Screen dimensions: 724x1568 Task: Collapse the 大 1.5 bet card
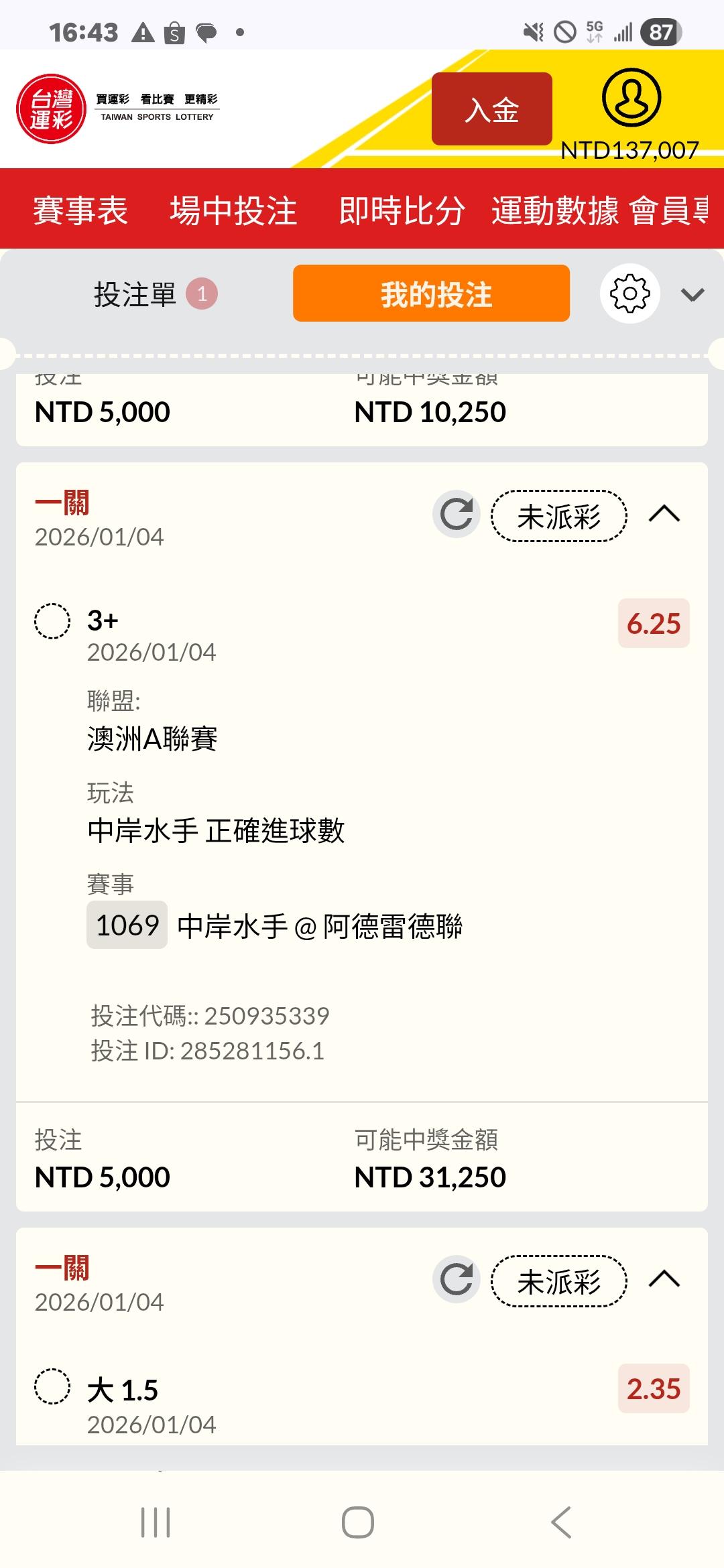click(x=664, y=1280)
